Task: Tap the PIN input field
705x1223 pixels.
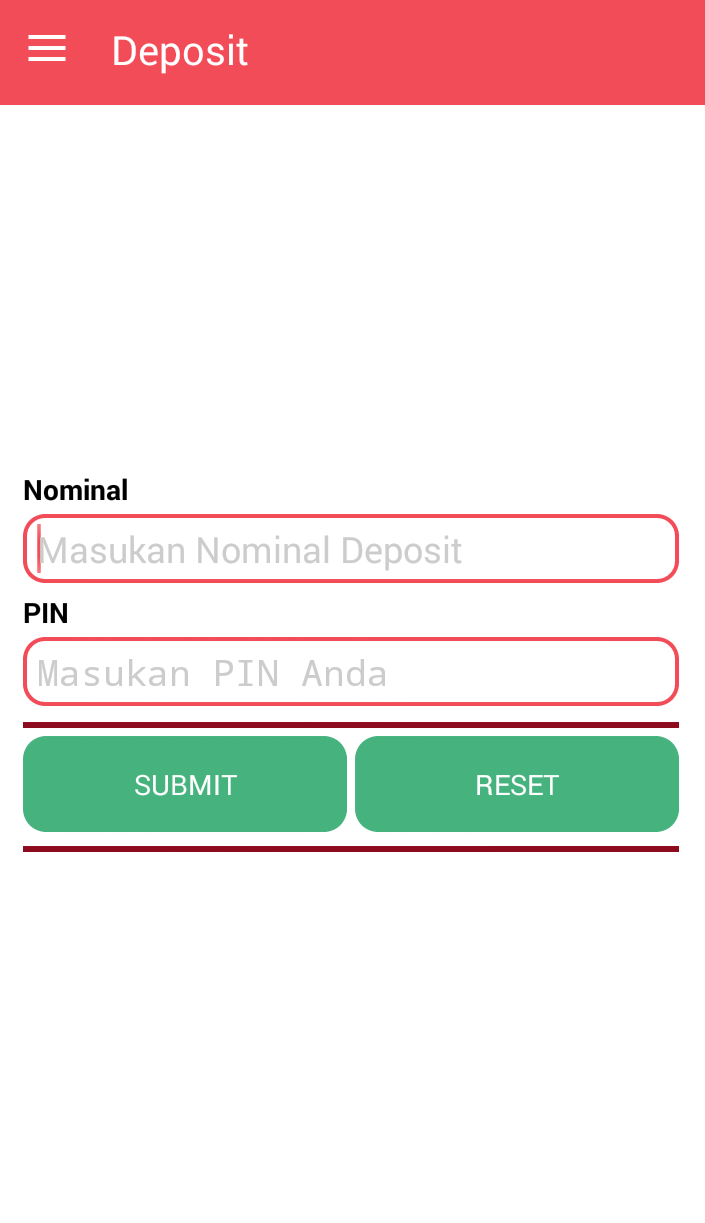Action: pos(350,672)
